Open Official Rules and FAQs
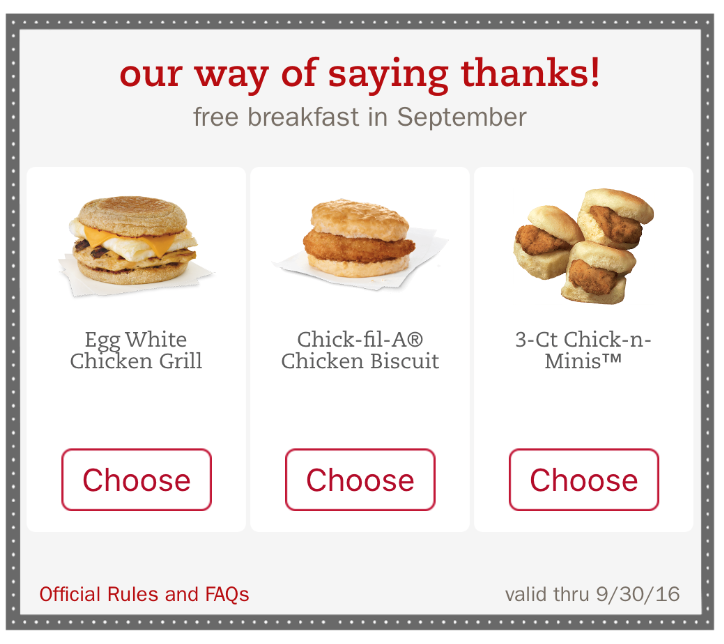The height and width of the screenshot is (644, 724). tap(144, 594)
